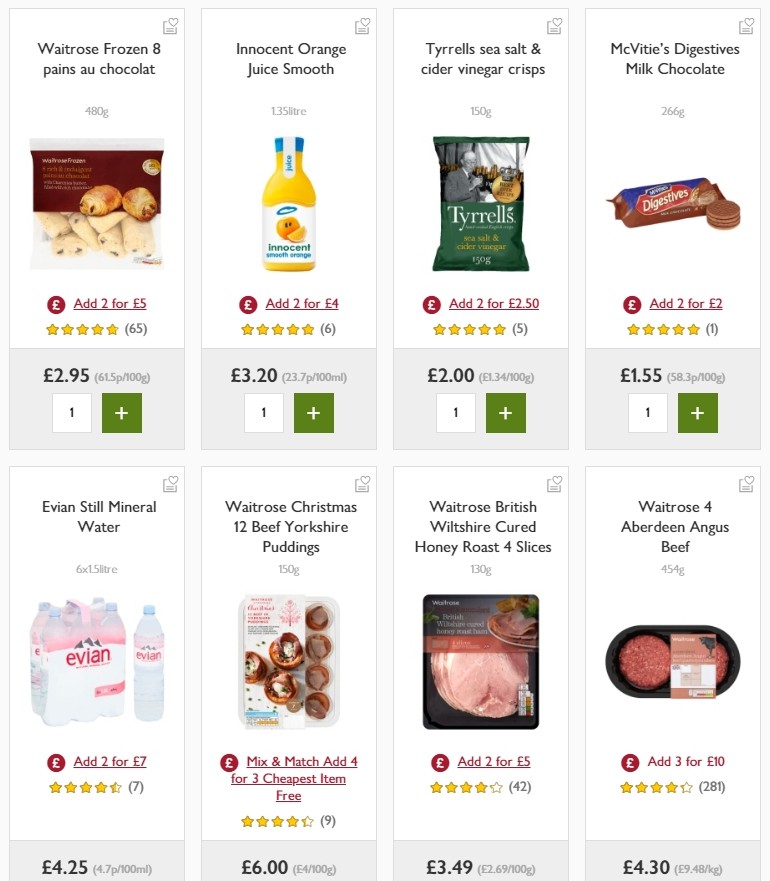This screenshot has height=881, width=770.
Task: Save Evian Still Mineral Water to a list
Action: click(x=170, y=482)
